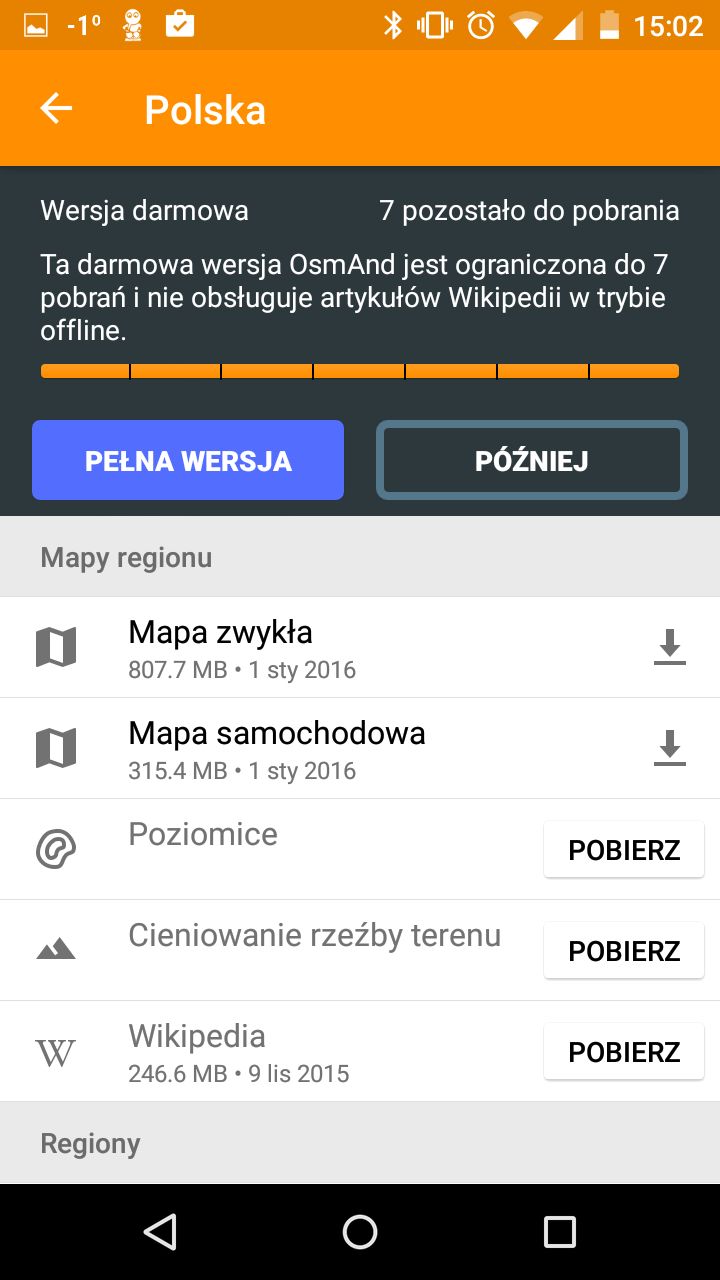Viewport: 720px width, 1280px height.
Task: Go back using the app bar arrow
Action: [x=56, y=108]
